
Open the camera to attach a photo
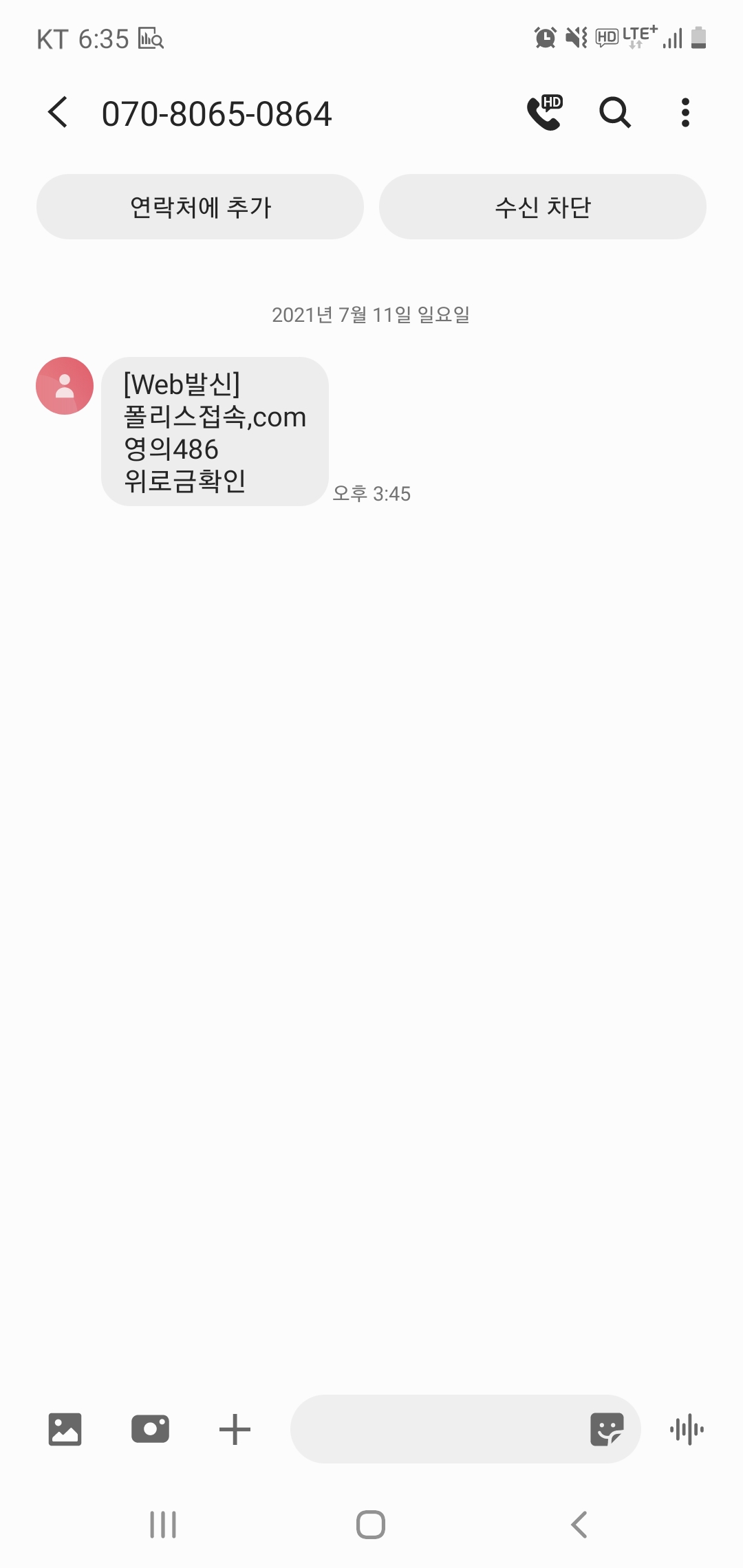point(150,1429)
